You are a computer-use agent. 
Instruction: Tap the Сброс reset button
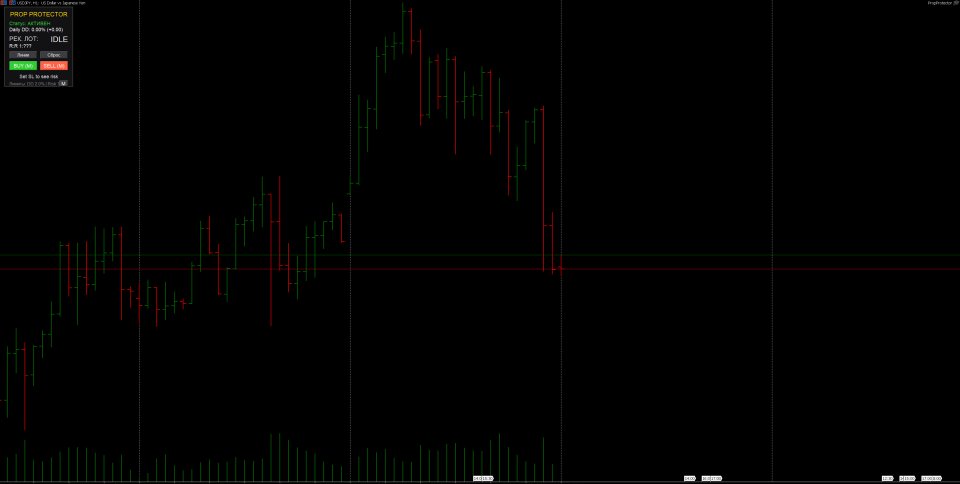click(x=54, y=55)
